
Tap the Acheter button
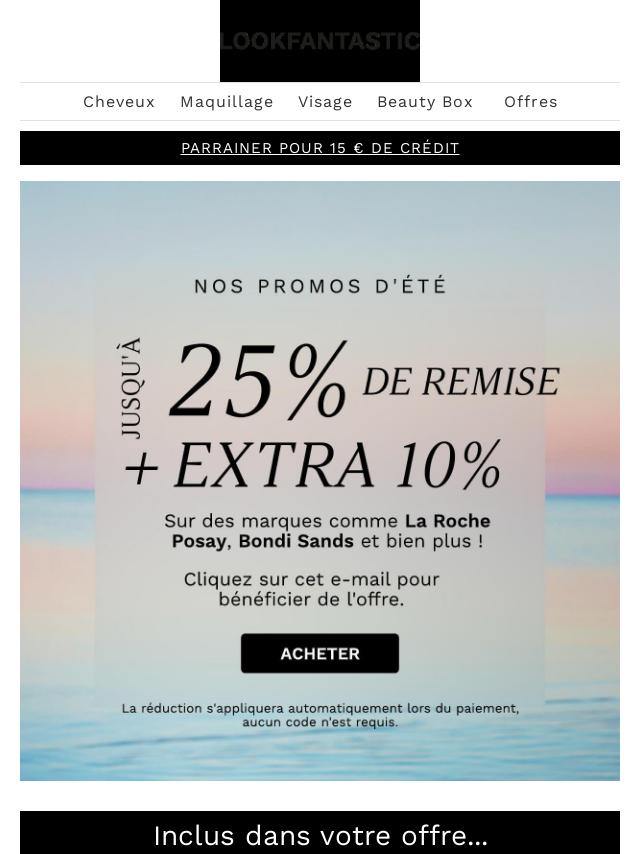[320, 654]
